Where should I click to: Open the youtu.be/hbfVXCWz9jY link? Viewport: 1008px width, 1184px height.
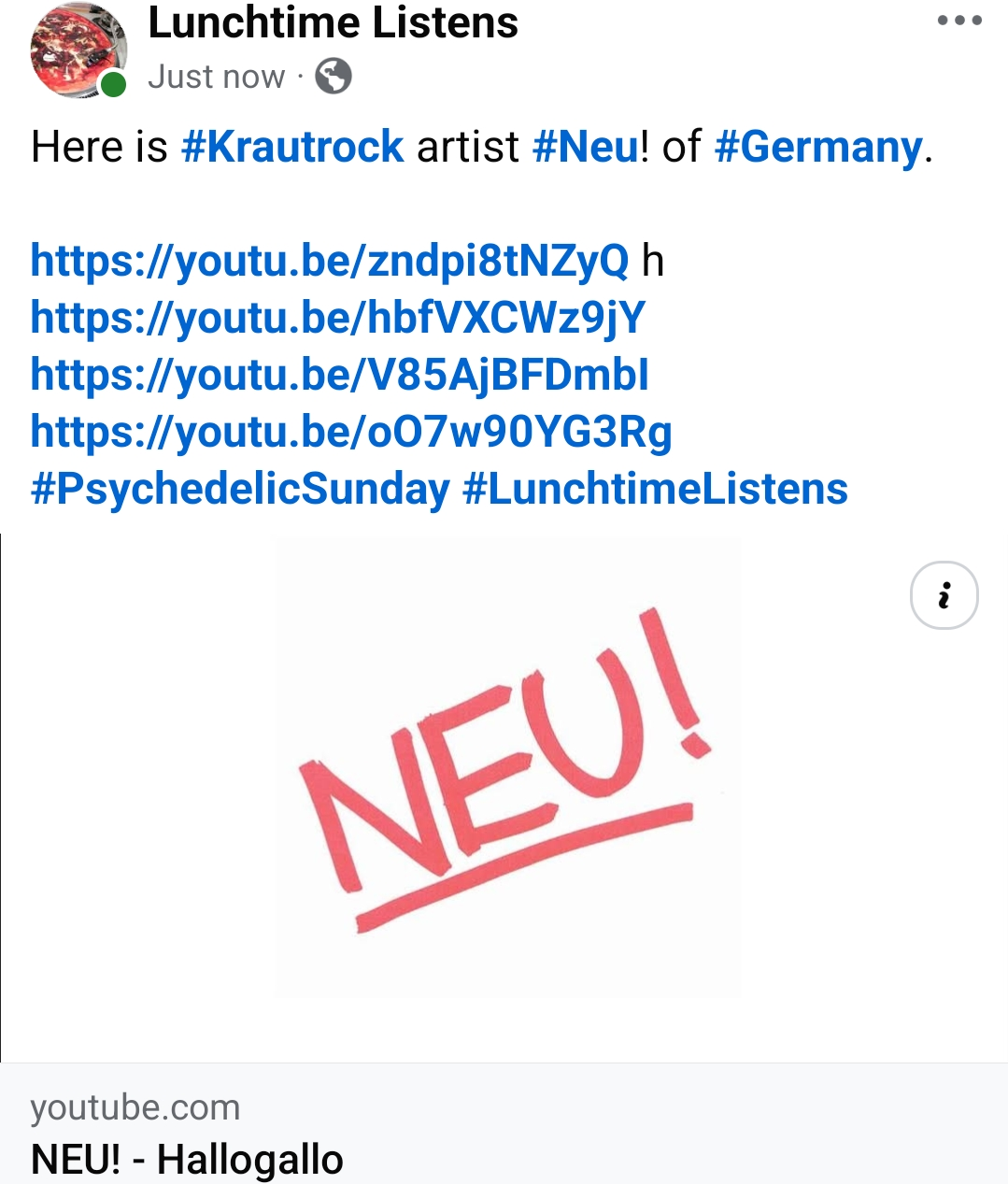tap(338, 318)
